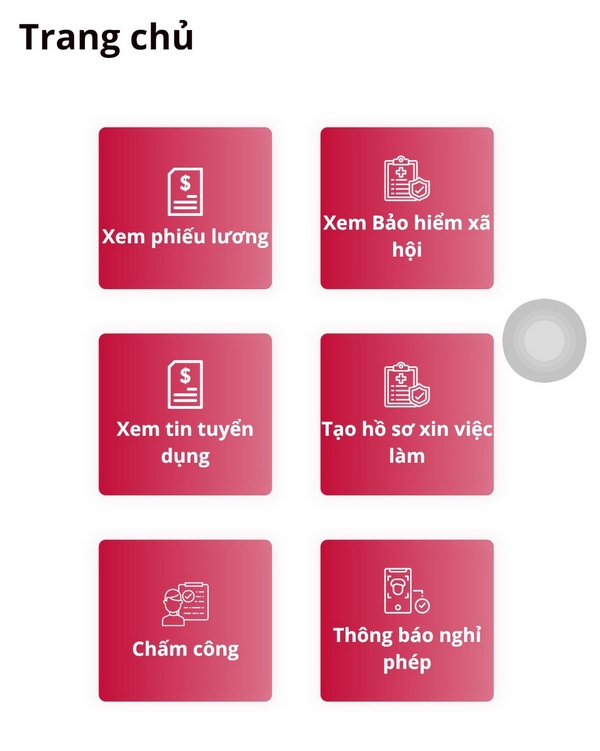Screen dimensions: 600x751
Task: Go to Chấm công
Action: [x=185, y=620]
